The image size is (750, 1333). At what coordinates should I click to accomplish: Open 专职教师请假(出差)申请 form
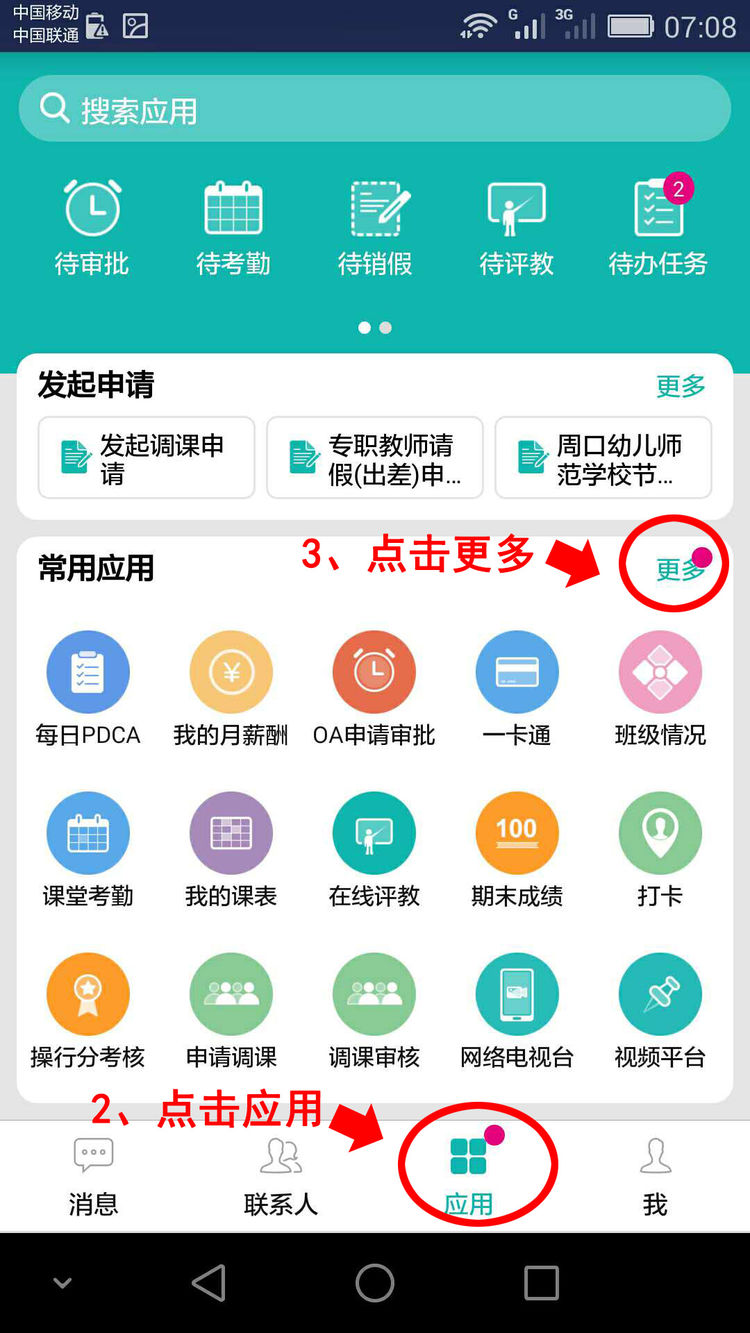[x=375, y=458]
